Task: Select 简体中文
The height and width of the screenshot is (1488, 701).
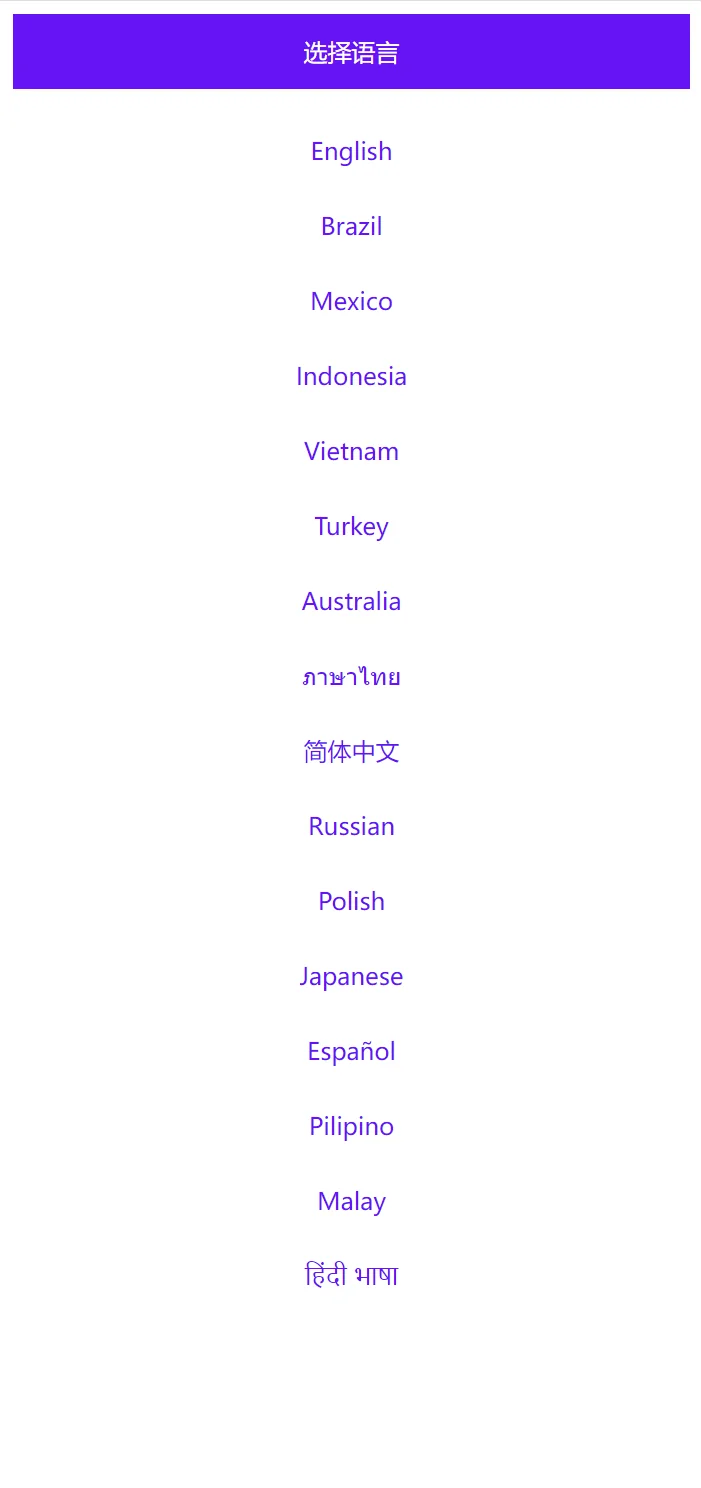Action: [x=351, y=751]
